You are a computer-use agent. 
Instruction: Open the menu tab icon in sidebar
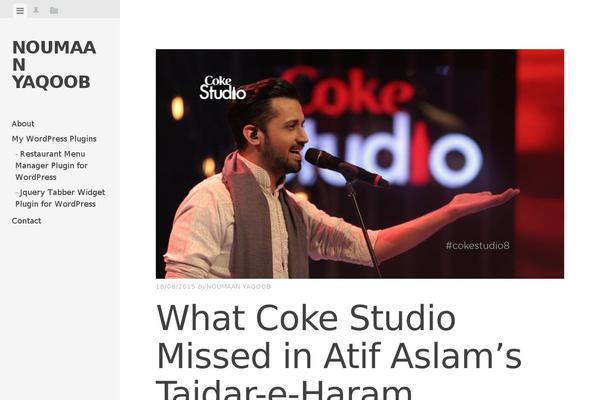[x=20, y=10]
